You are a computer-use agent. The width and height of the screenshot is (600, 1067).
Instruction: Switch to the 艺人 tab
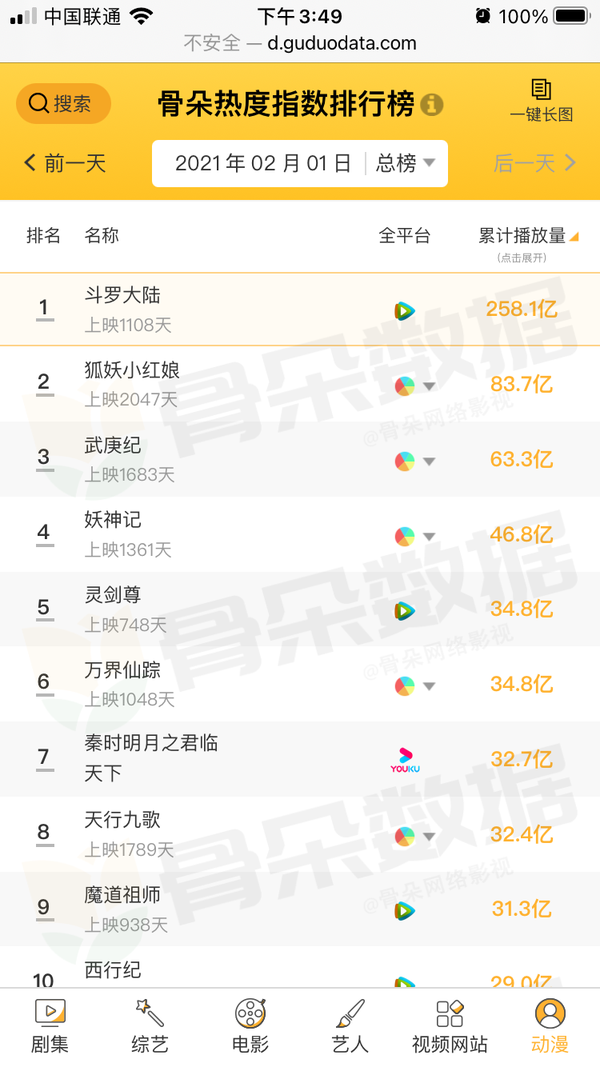(x=350, y=1027)
